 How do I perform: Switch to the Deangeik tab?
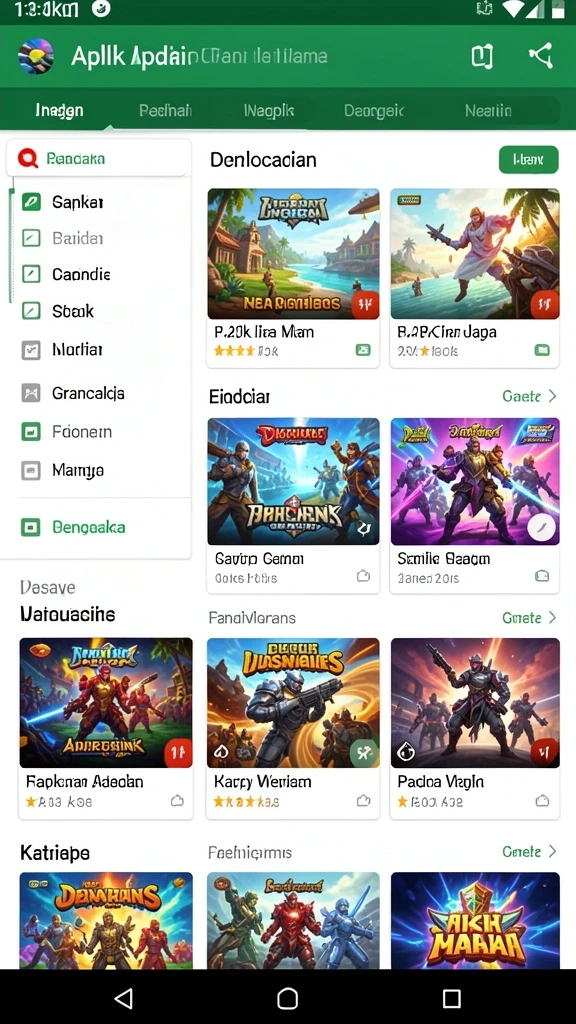pyautogui.click(x=374, y=110)
